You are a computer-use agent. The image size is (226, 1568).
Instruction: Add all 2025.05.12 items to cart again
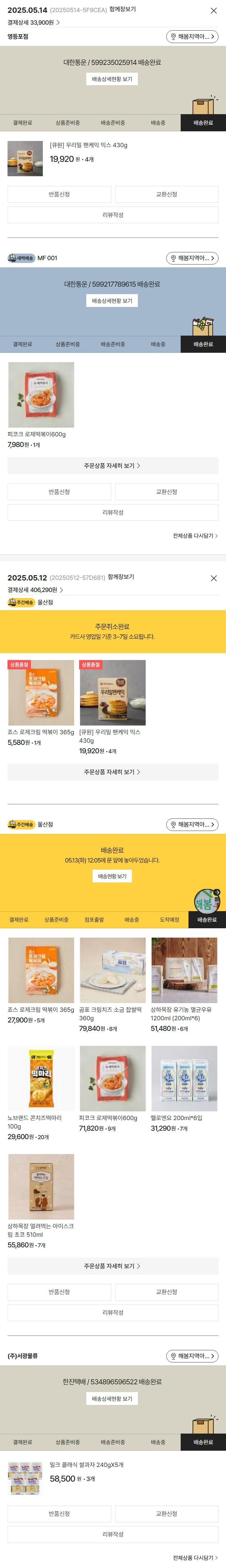coord(195,1558)
